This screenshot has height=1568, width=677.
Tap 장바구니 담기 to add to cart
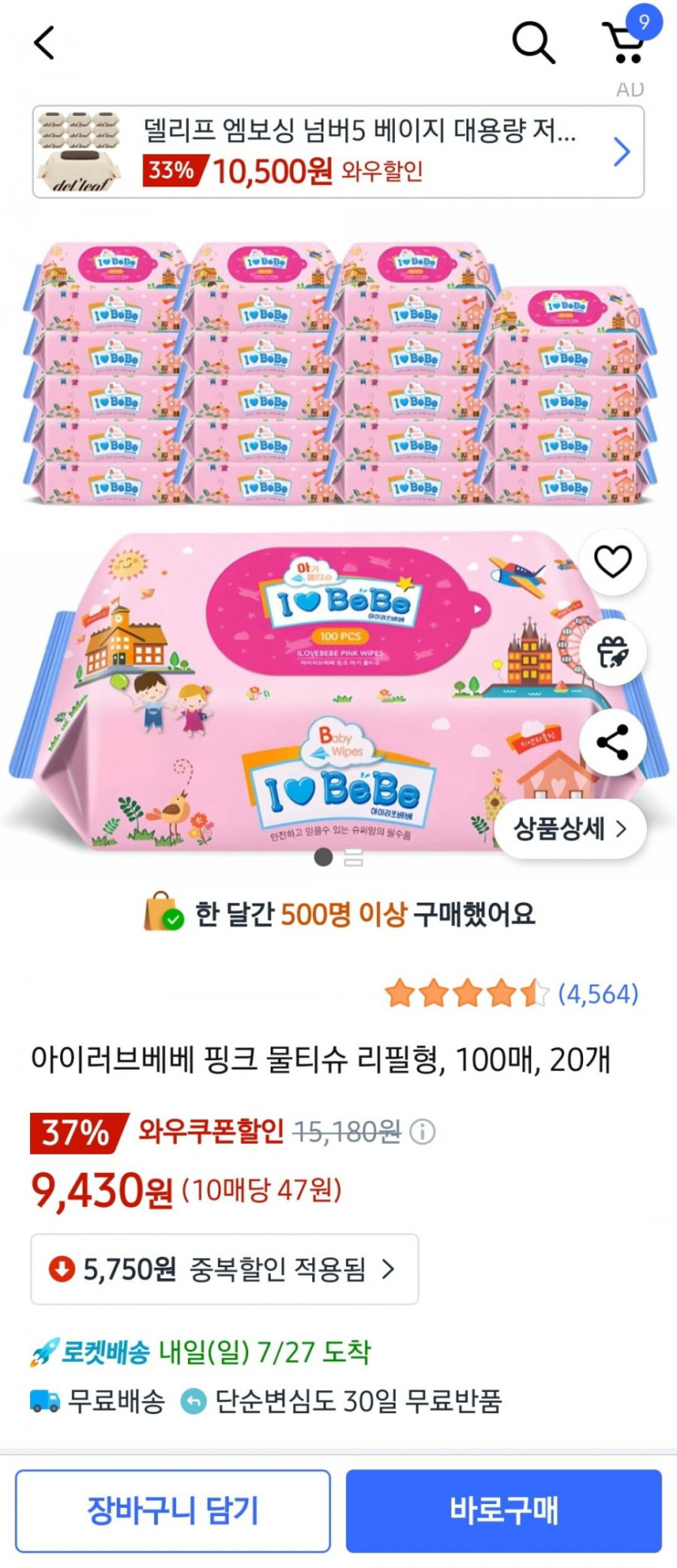(x=173, y=1510)
